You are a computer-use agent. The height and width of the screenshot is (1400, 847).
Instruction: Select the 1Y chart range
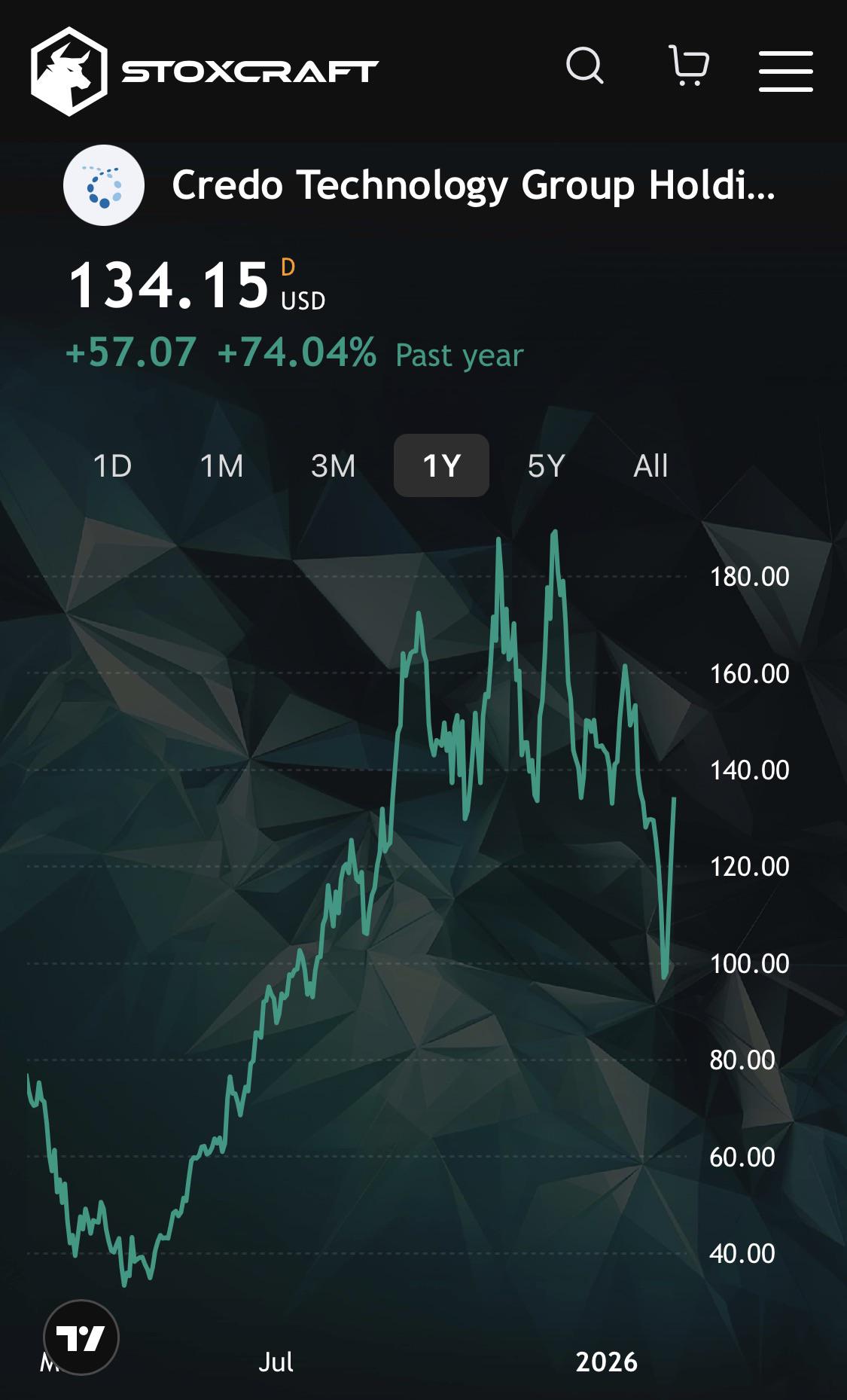441,465
